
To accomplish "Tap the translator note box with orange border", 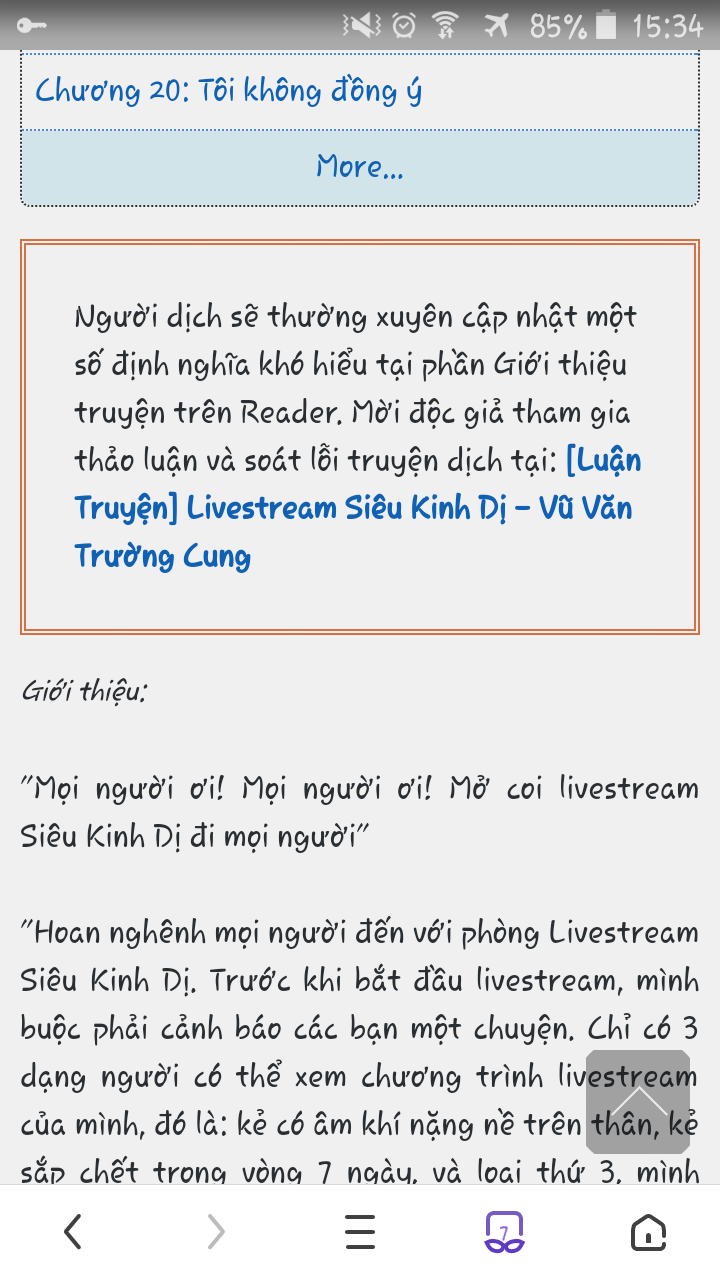I will pos(360,435).
